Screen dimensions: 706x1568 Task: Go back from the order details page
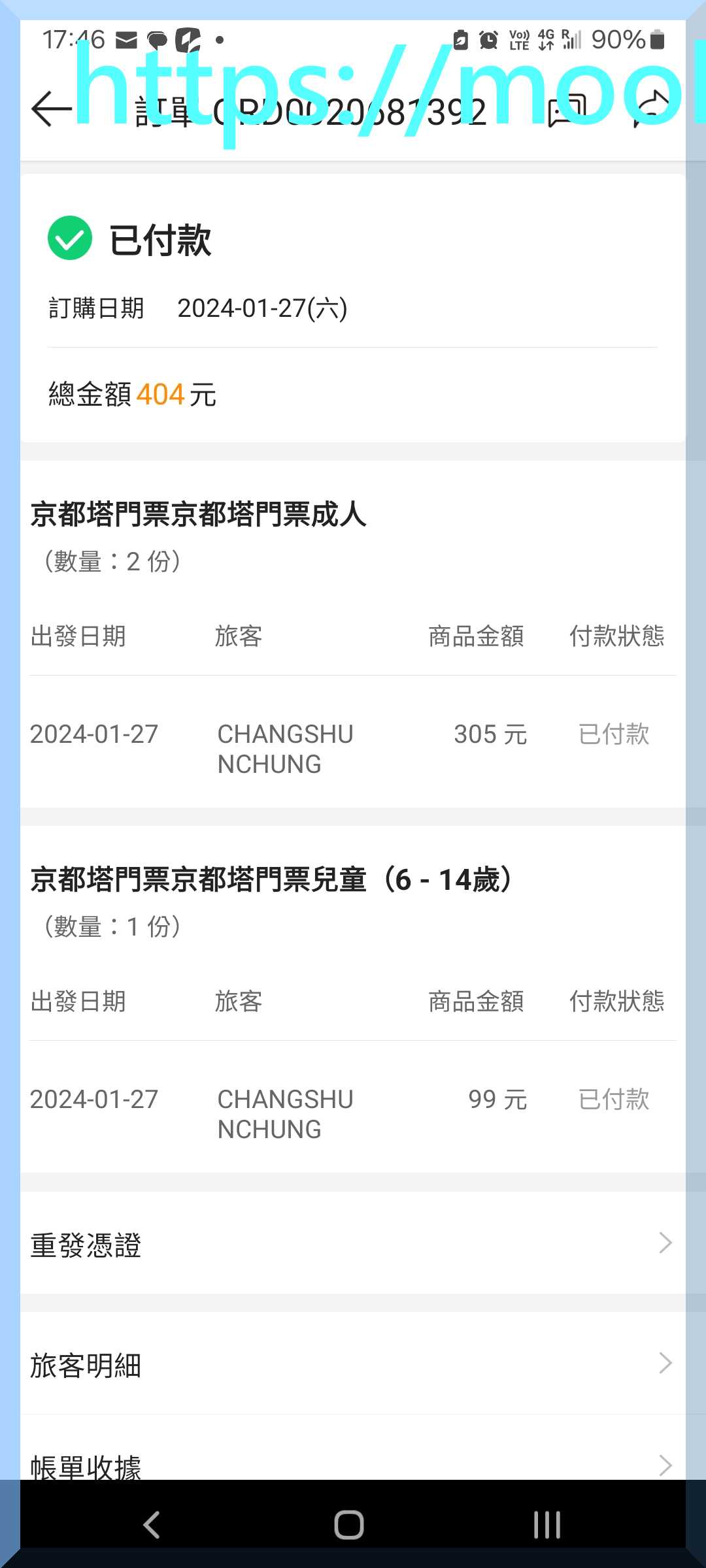[51, 109]
